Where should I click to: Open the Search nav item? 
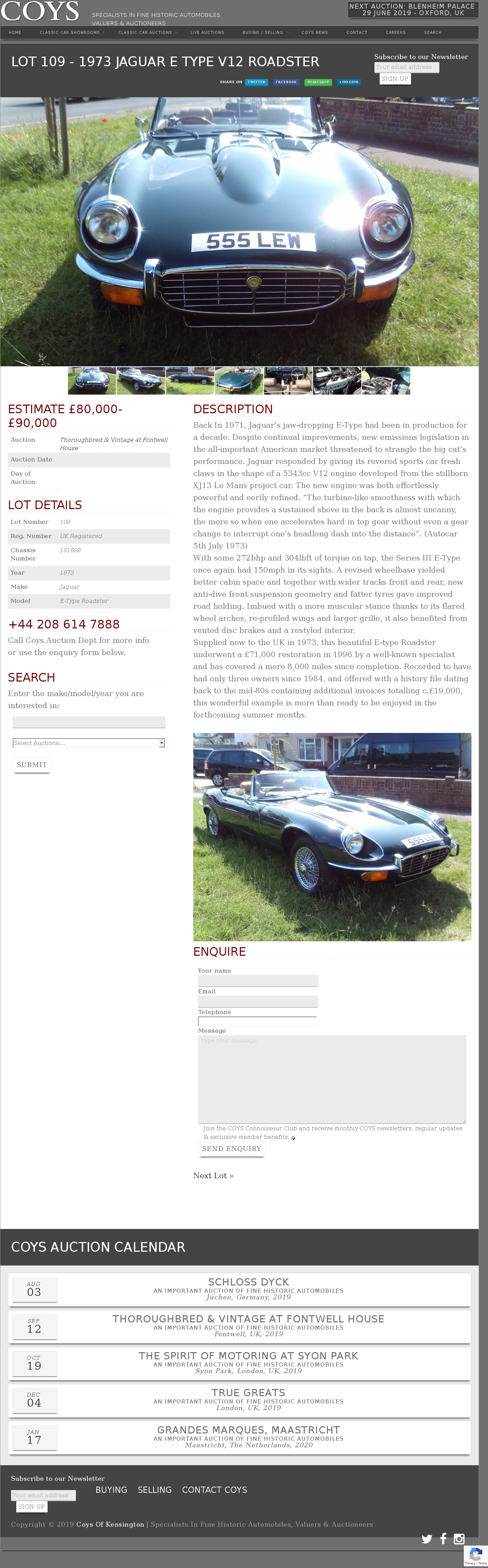click(432, 32)
